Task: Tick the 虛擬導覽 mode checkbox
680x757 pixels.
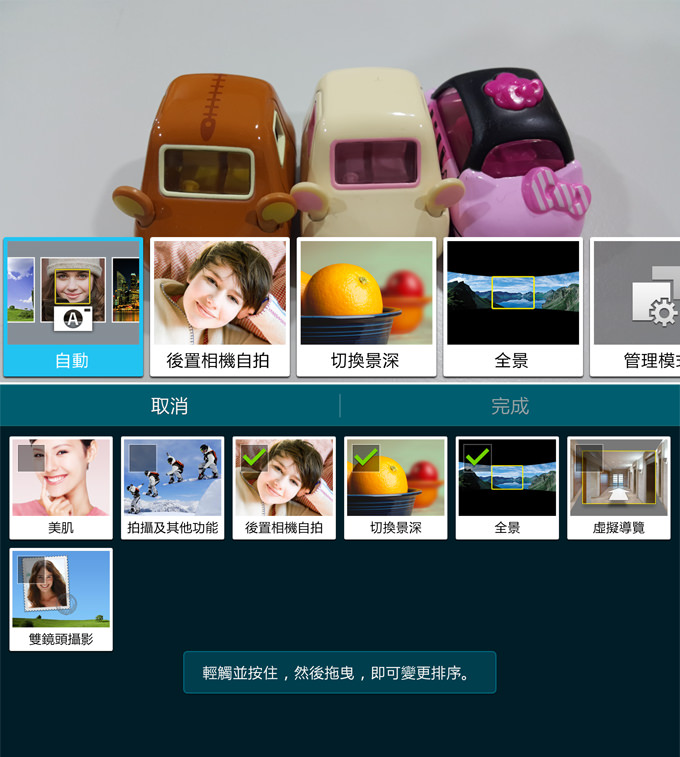Action: (589, 458)
